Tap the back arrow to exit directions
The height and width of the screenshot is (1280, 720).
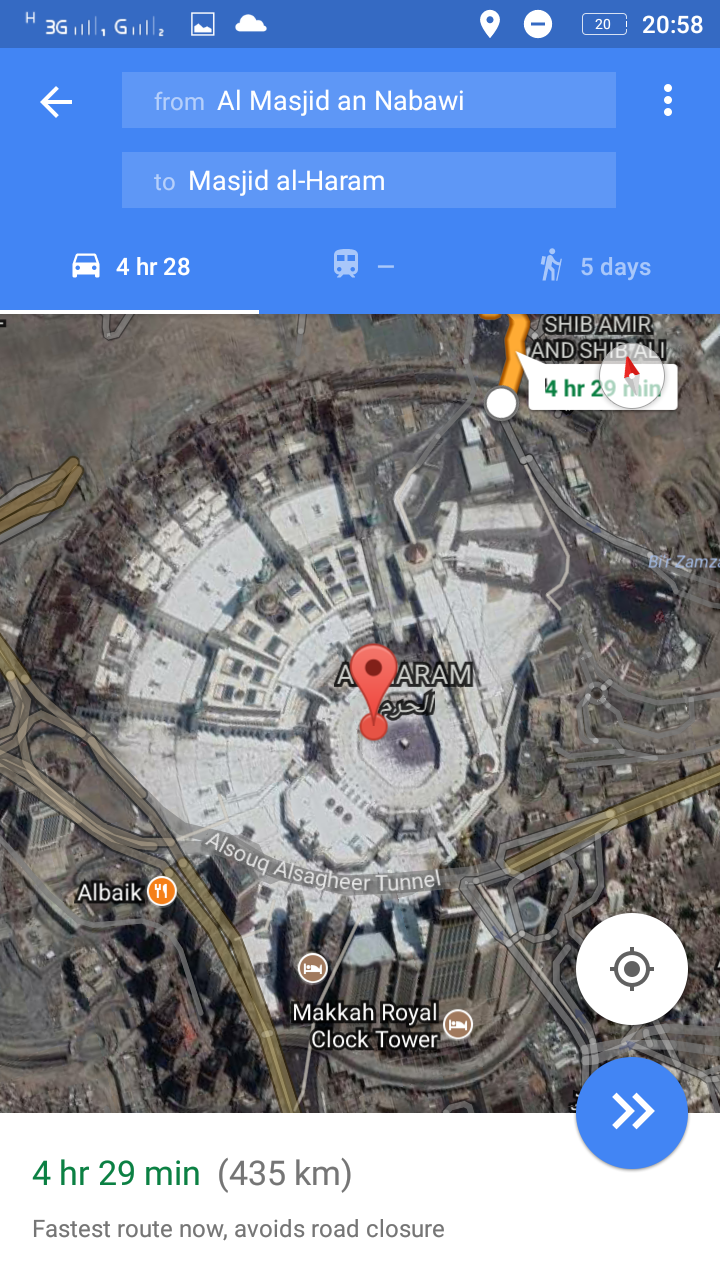click(56, 100)
